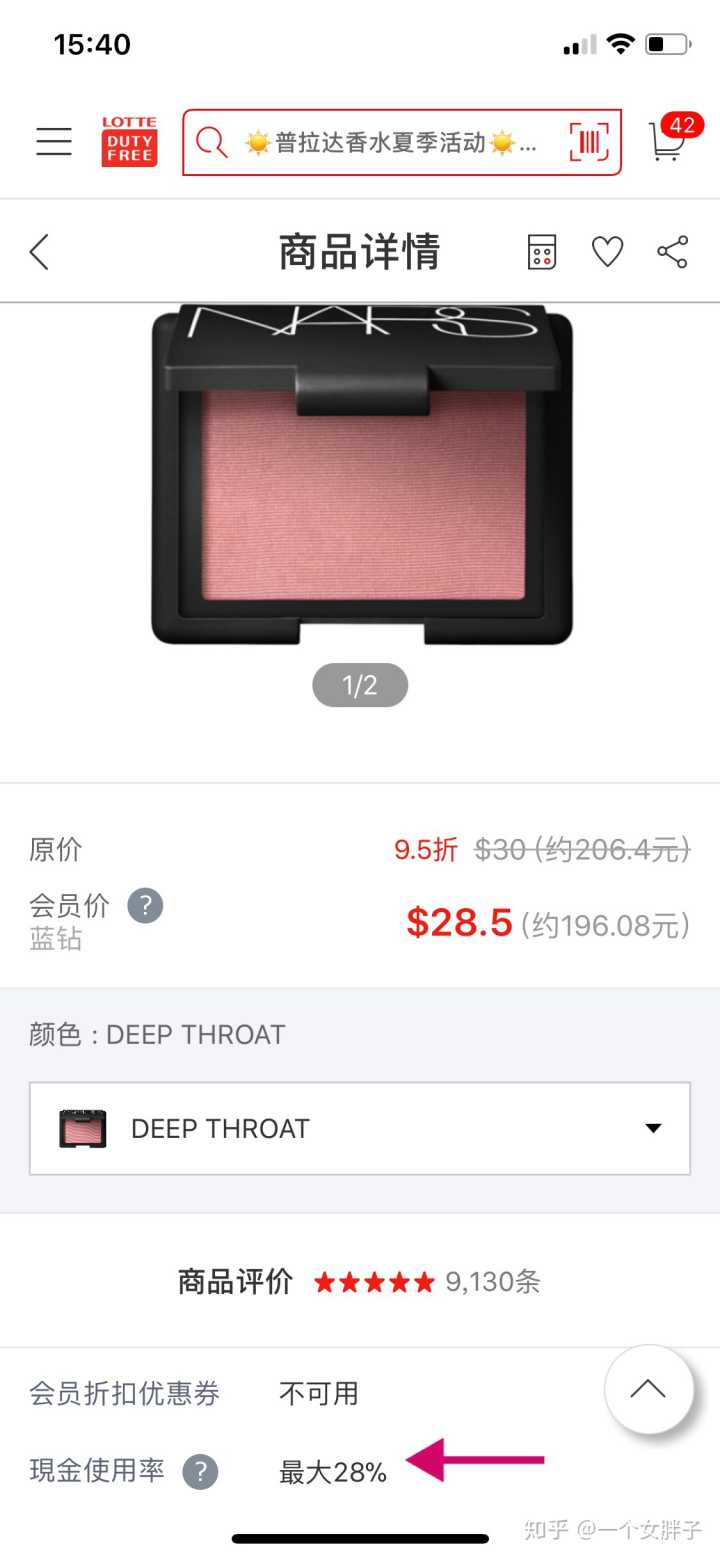Jump back to top of page

(x=648, y=1389)
